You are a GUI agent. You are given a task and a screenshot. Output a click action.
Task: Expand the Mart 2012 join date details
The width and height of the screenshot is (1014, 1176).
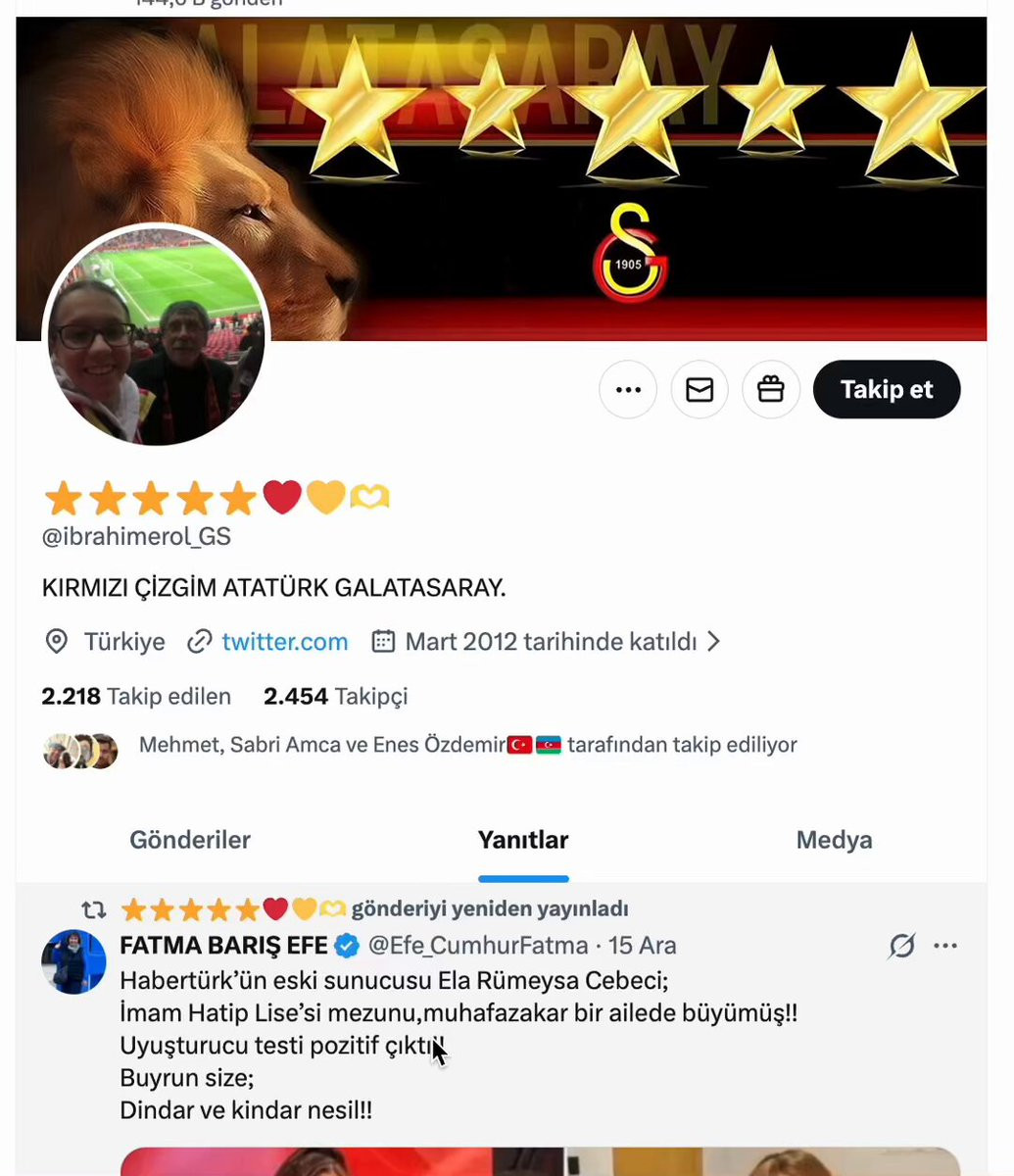(551, 642)
